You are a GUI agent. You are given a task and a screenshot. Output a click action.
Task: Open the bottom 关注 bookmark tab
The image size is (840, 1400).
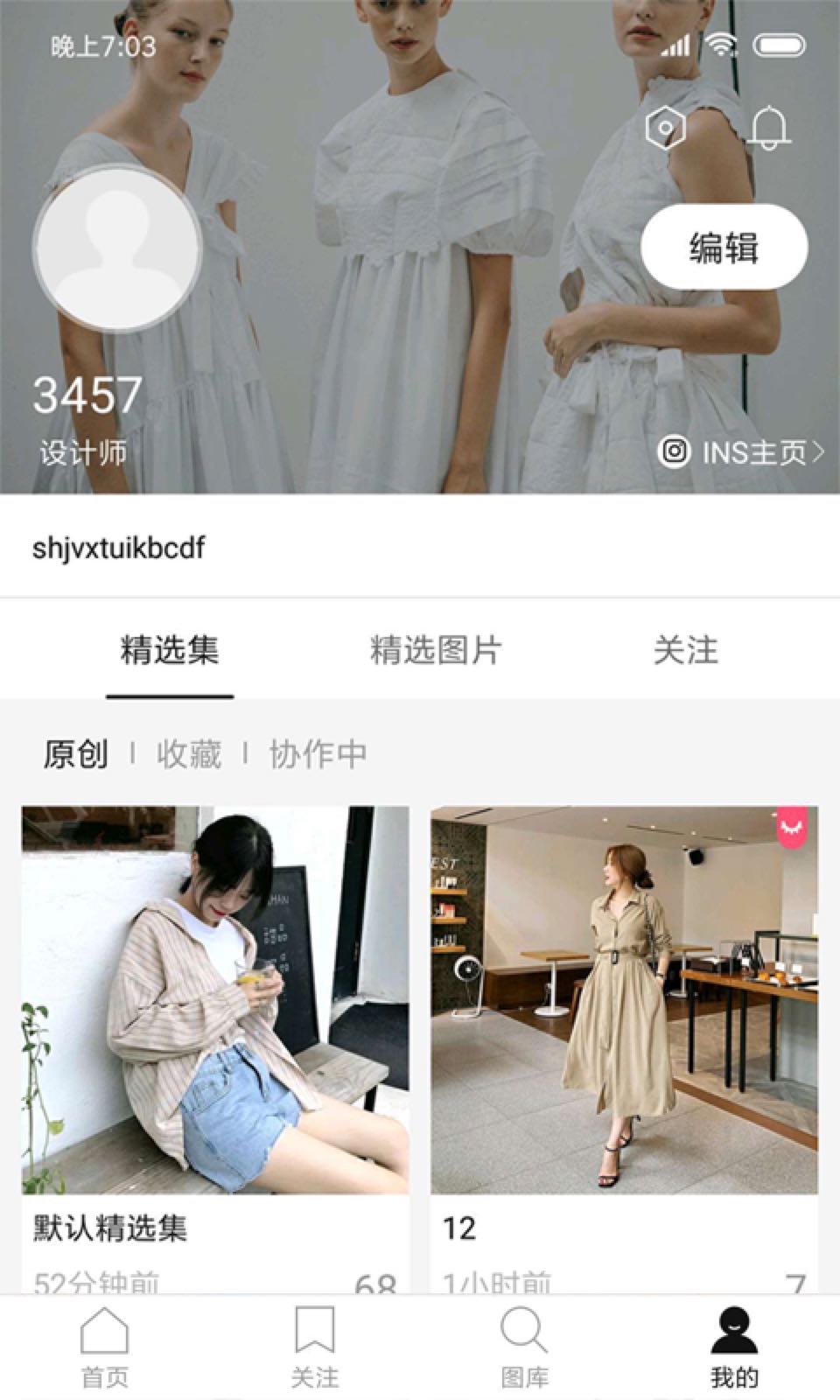click(314, 1347)
